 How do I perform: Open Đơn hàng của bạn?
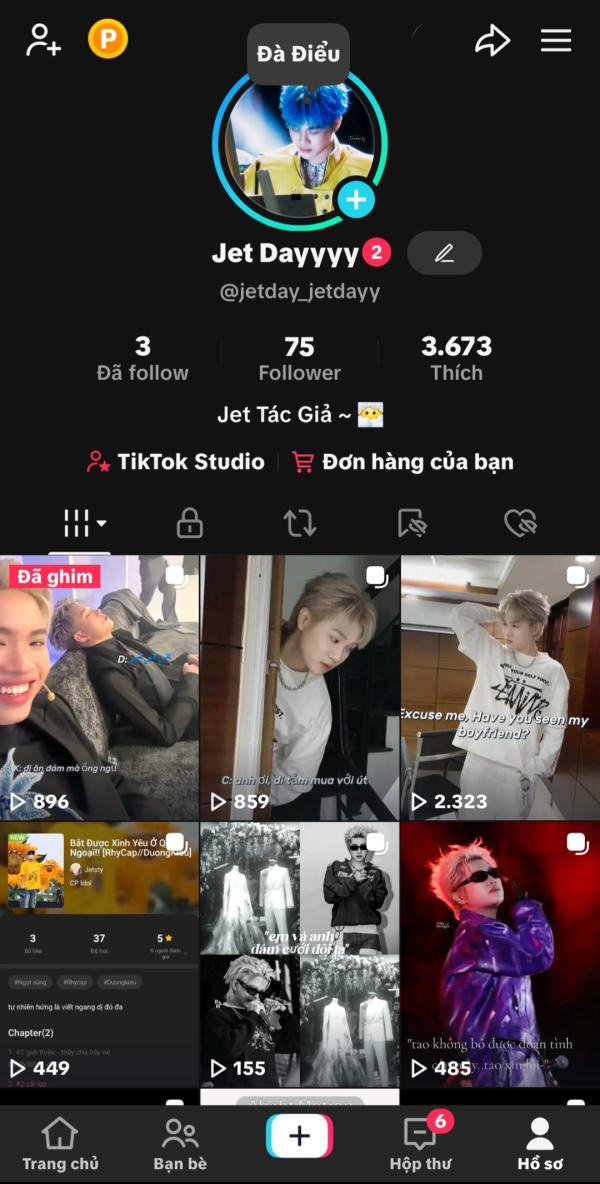[403, 462]
